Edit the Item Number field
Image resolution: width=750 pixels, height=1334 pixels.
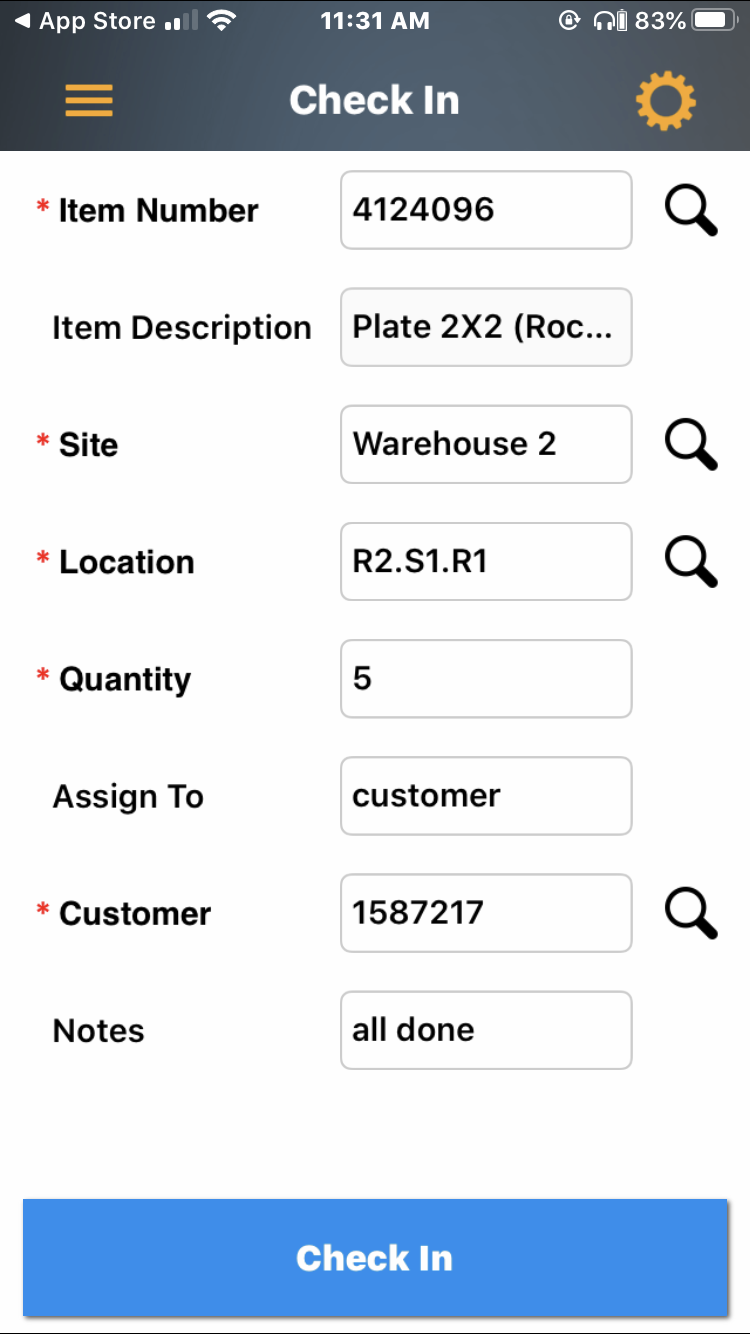486,210
